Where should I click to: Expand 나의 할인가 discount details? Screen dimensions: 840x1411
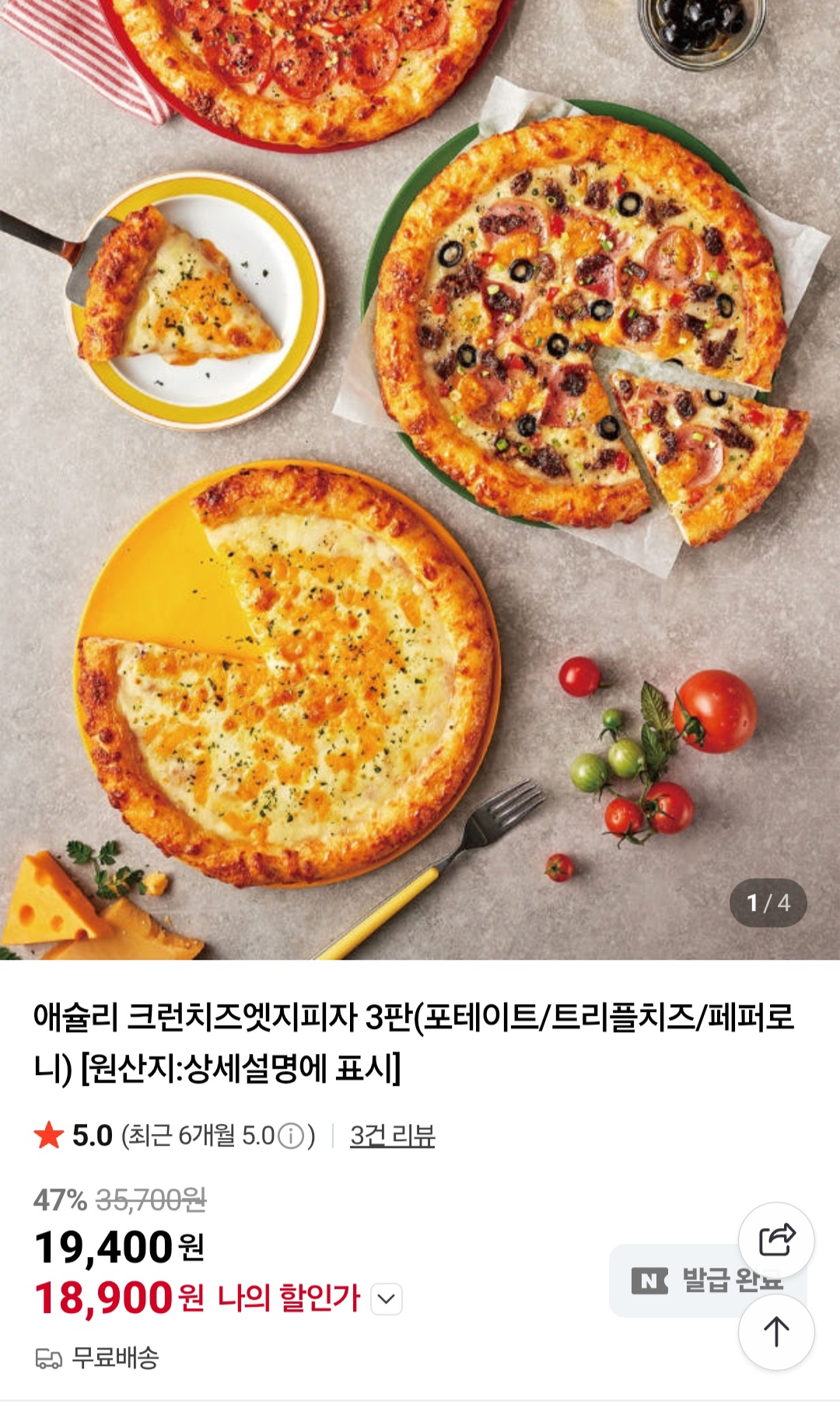[x=387, y=1299]
